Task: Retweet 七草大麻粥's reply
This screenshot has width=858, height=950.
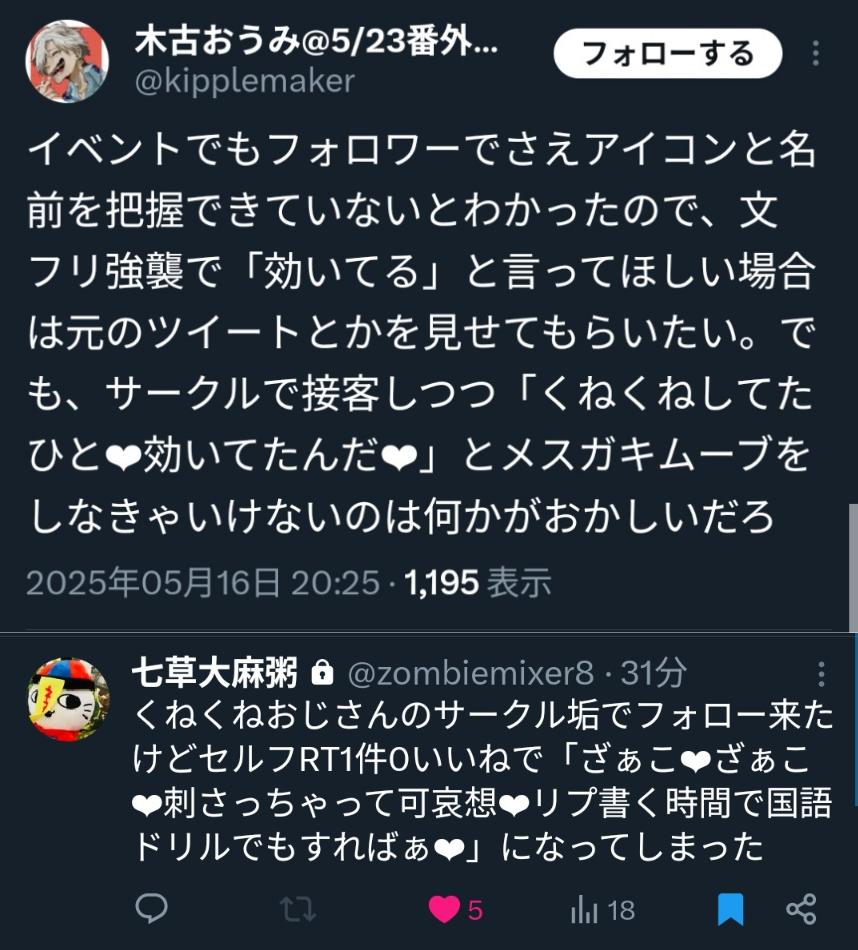Action: tap(297, 909)
